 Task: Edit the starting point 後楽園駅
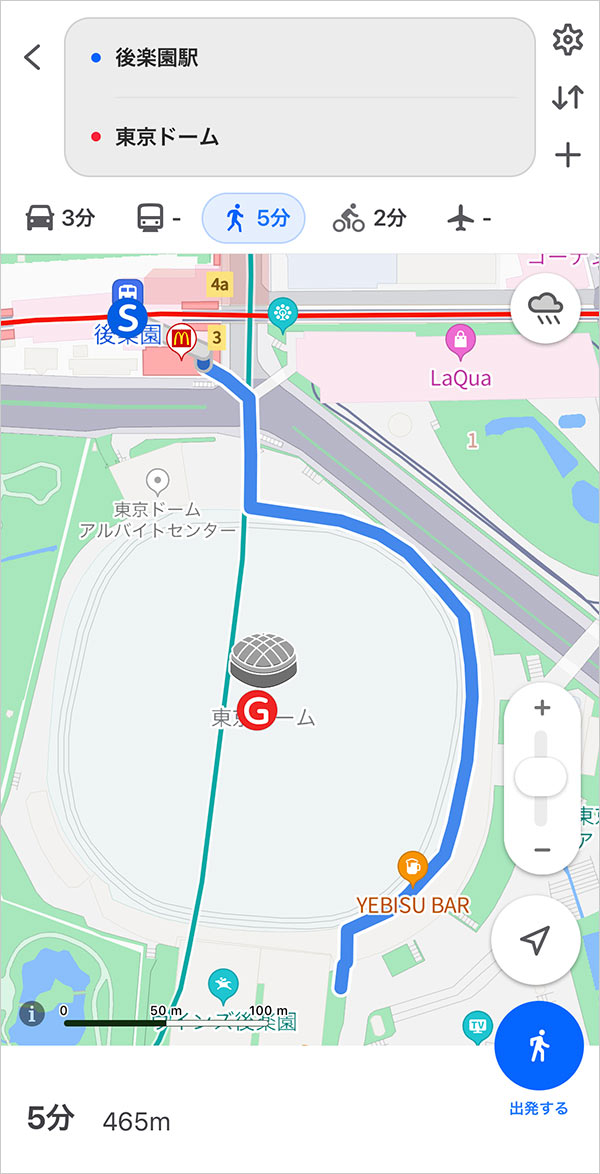(x=300, y=58)
